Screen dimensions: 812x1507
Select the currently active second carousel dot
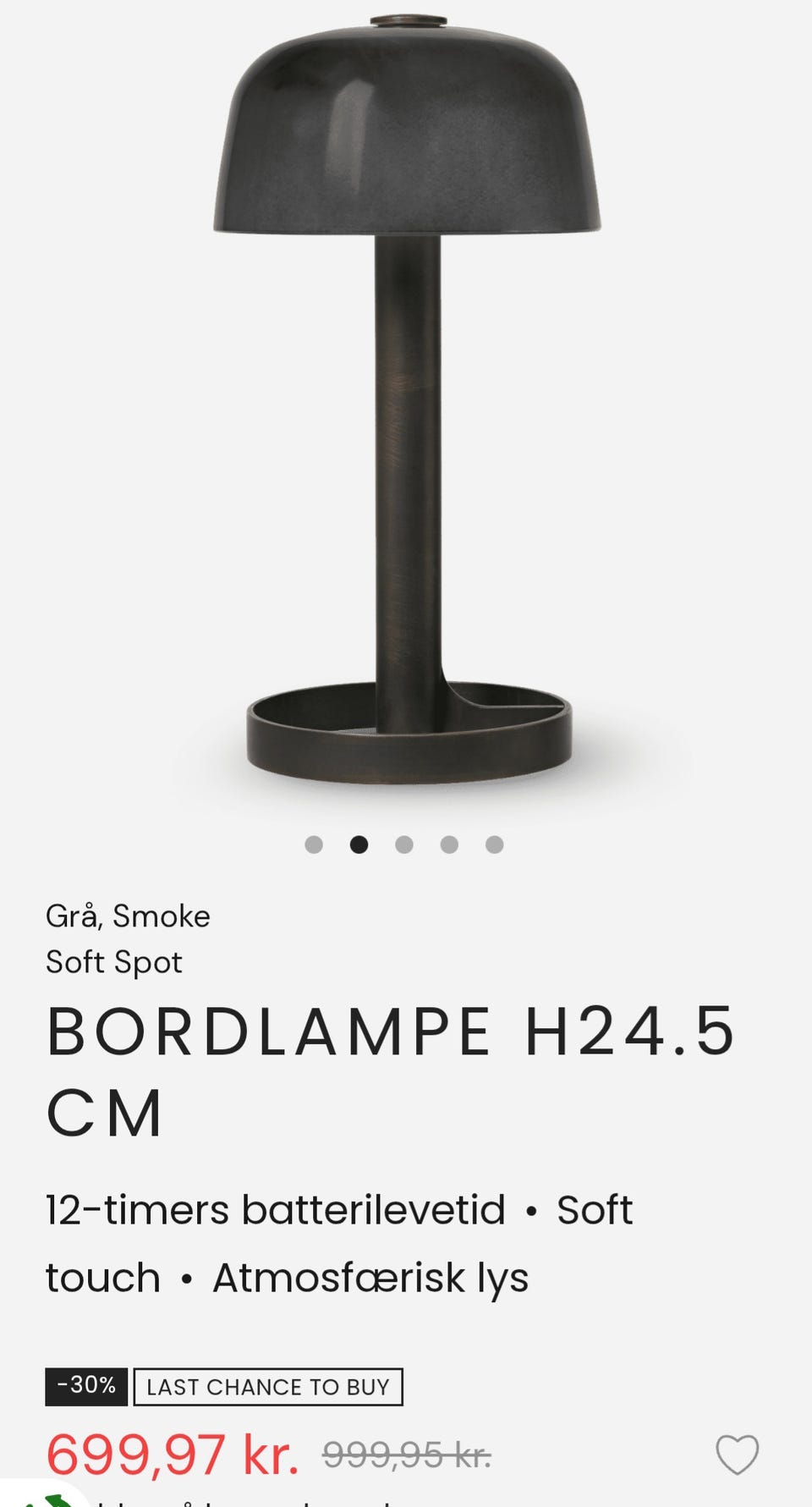(x=359, y=844)
